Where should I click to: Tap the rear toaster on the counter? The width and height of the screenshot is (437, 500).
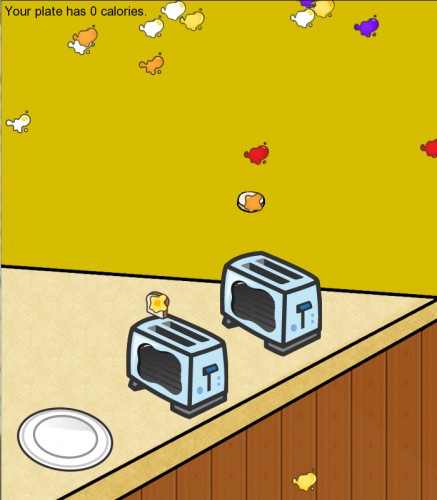pyautogui.click(x=271, y=304)
